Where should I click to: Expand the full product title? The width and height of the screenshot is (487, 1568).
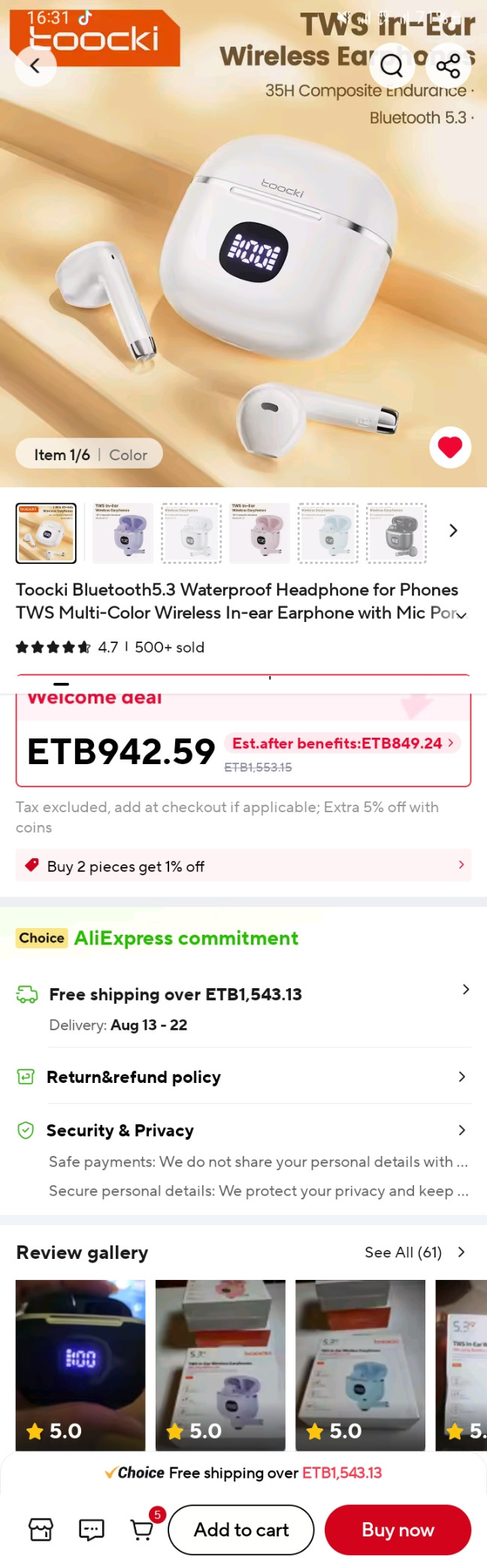click(461, 615)
